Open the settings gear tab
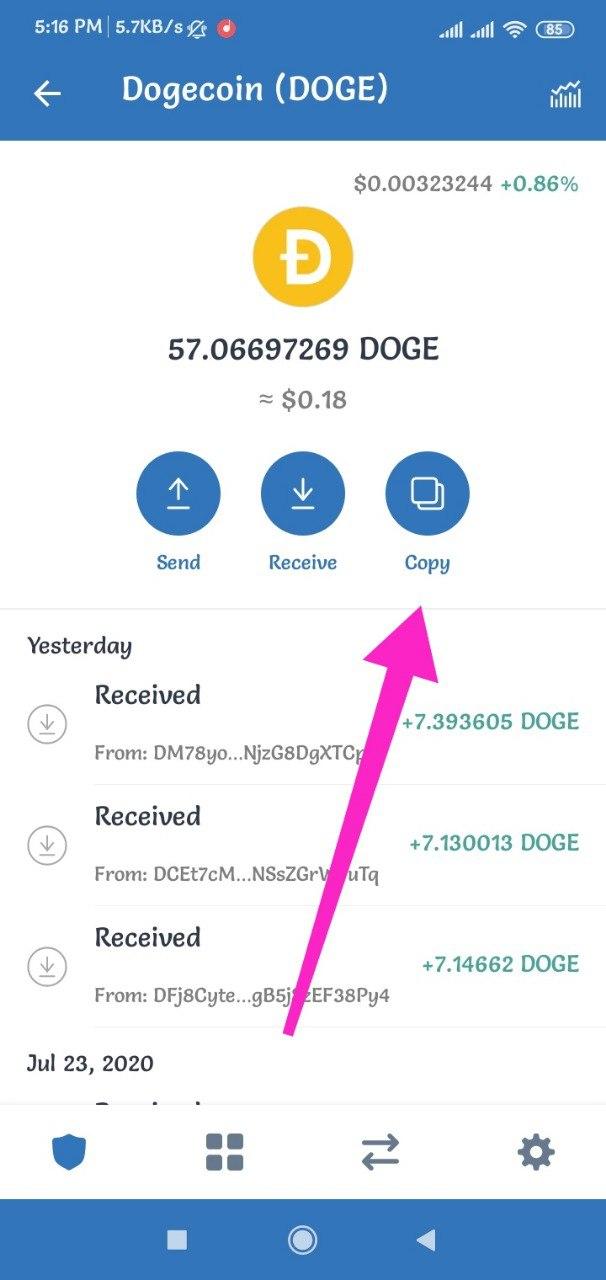 coord(535,1153)
